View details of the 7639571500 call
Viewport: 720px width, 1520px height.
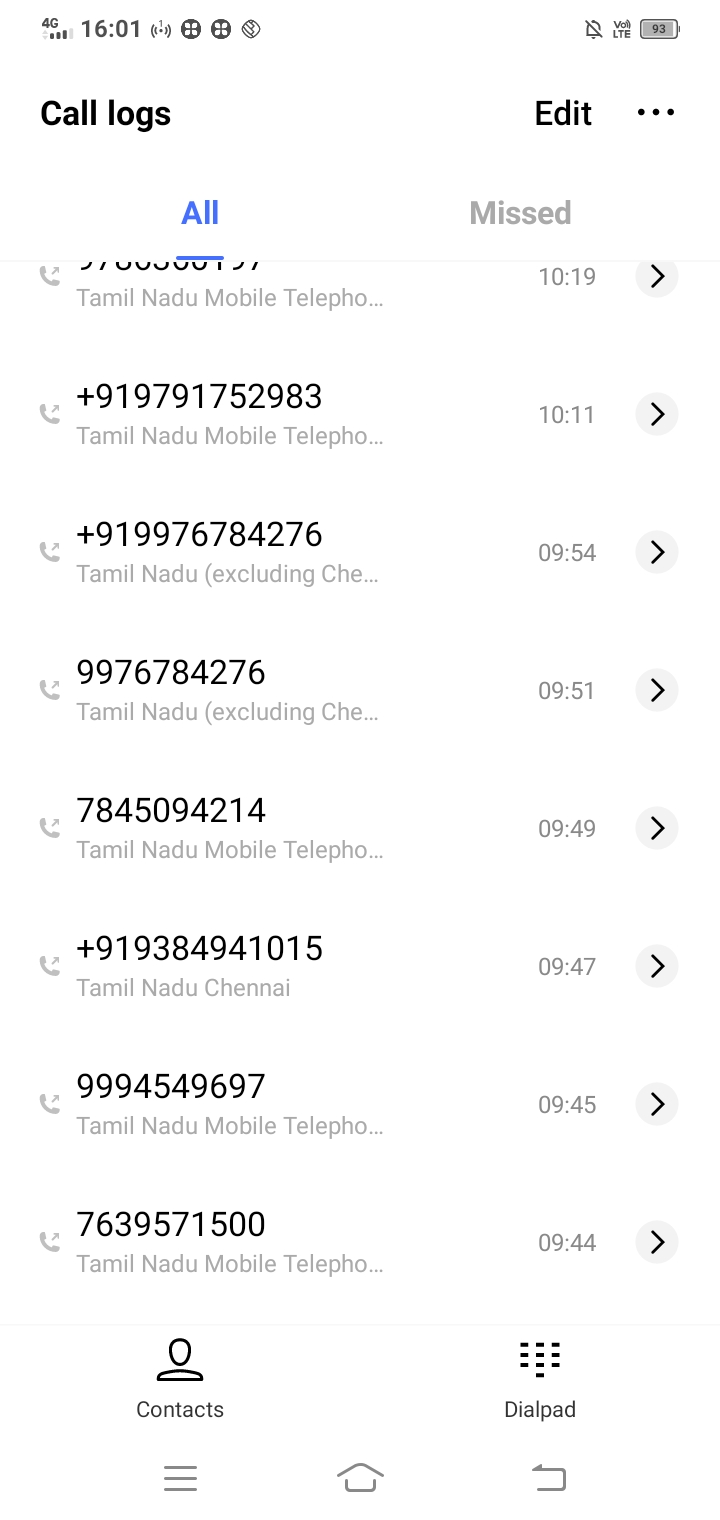pyautogui.click(x=657, y=1242)
